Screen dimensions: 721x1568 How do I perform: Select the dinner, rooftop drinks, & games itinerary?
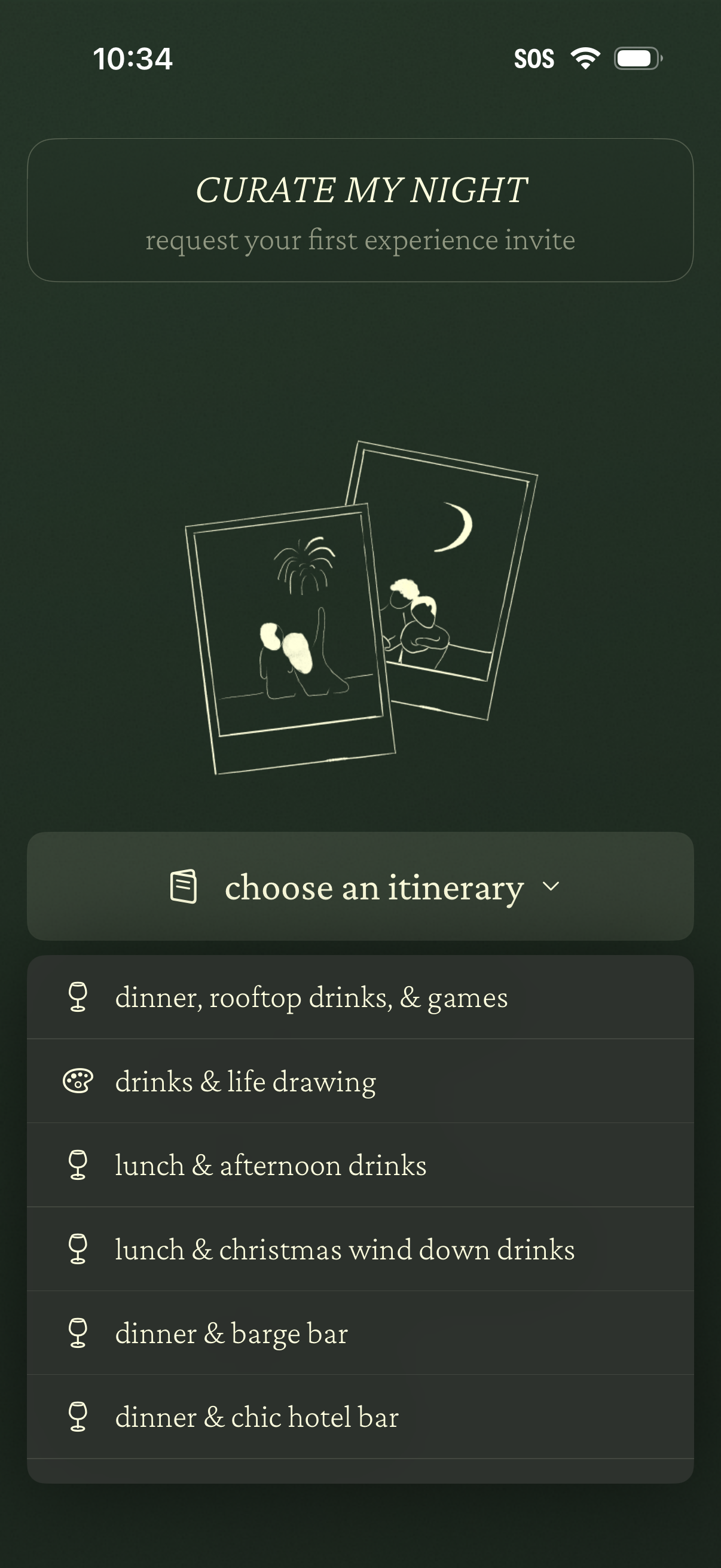click(x=311, y=997)
